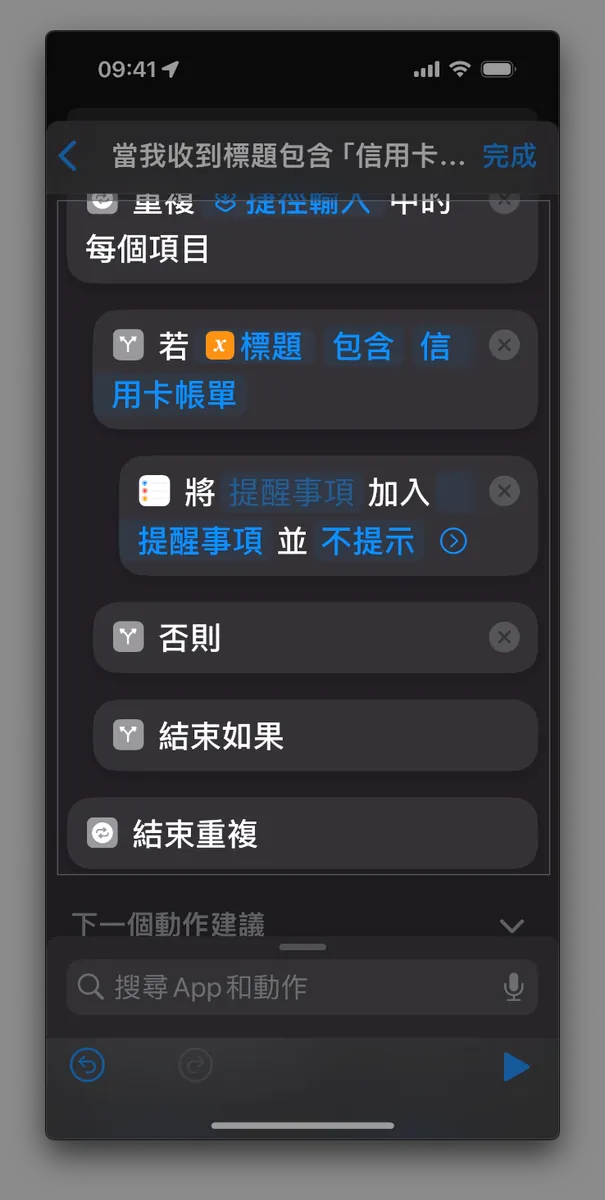The height and width of the screenshot is (1200, 605).
Task: Remove the 若 標題 包含 action
Action: point(504,346)
